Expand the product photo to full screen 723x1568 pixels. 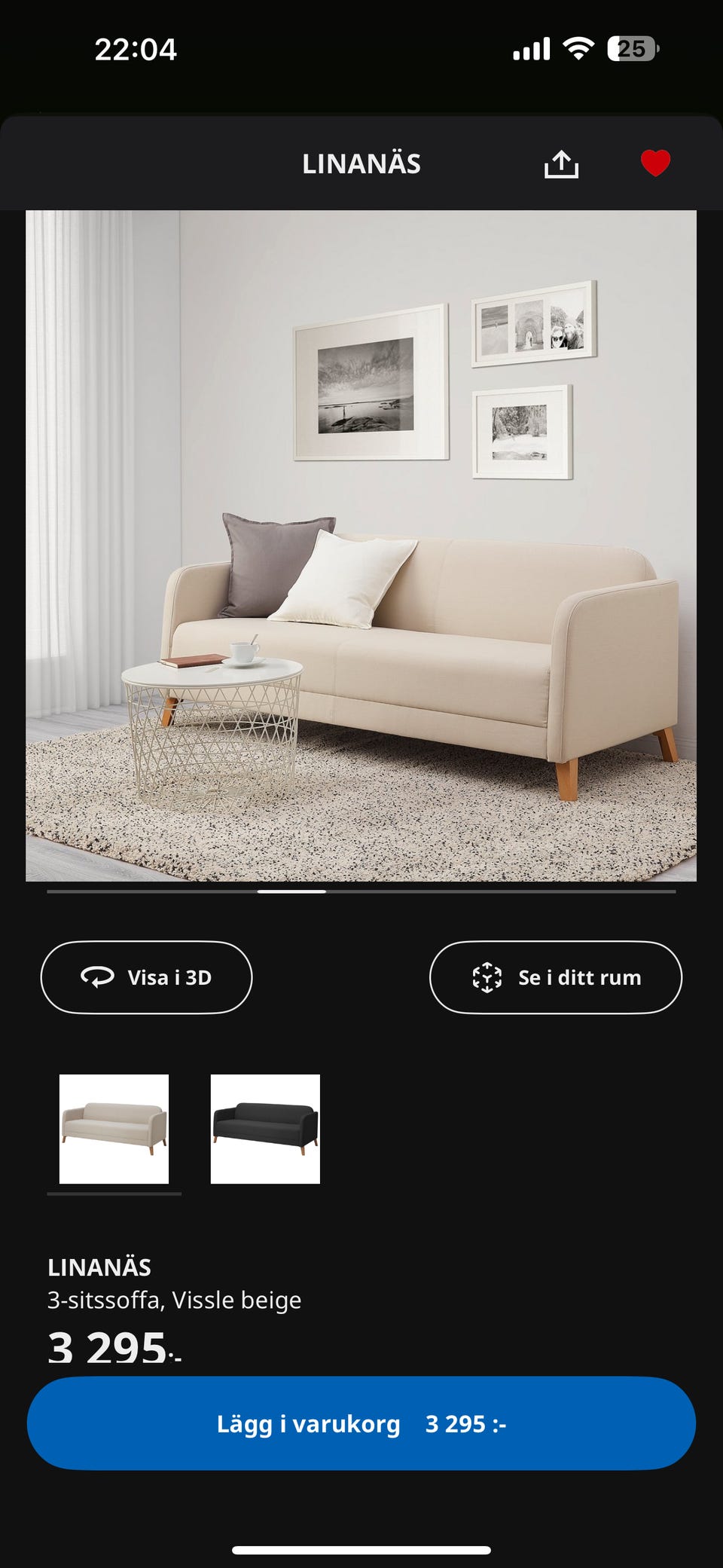pos(361,546)
